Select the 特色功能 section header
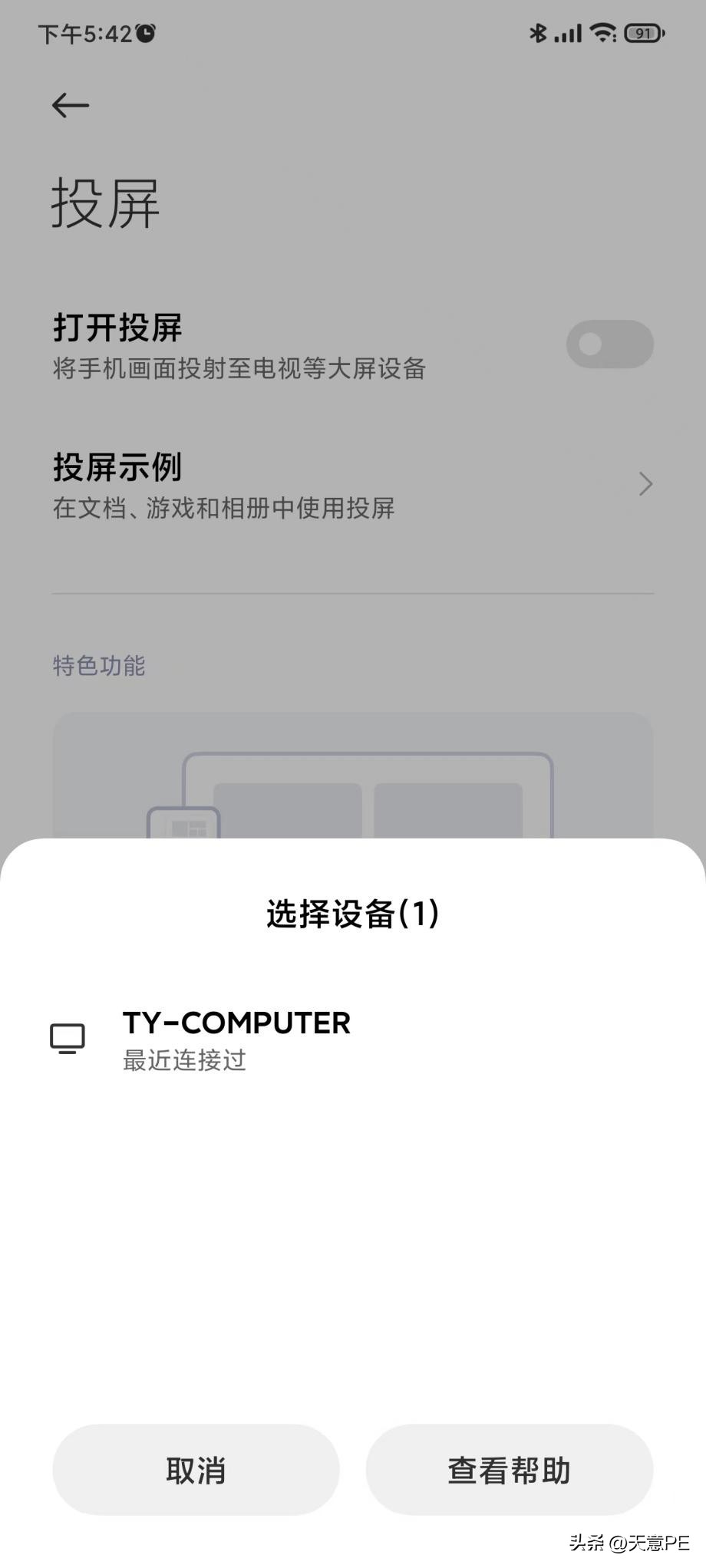Image resolution: width=706 pixels, height=1568 pixels. 98,666
